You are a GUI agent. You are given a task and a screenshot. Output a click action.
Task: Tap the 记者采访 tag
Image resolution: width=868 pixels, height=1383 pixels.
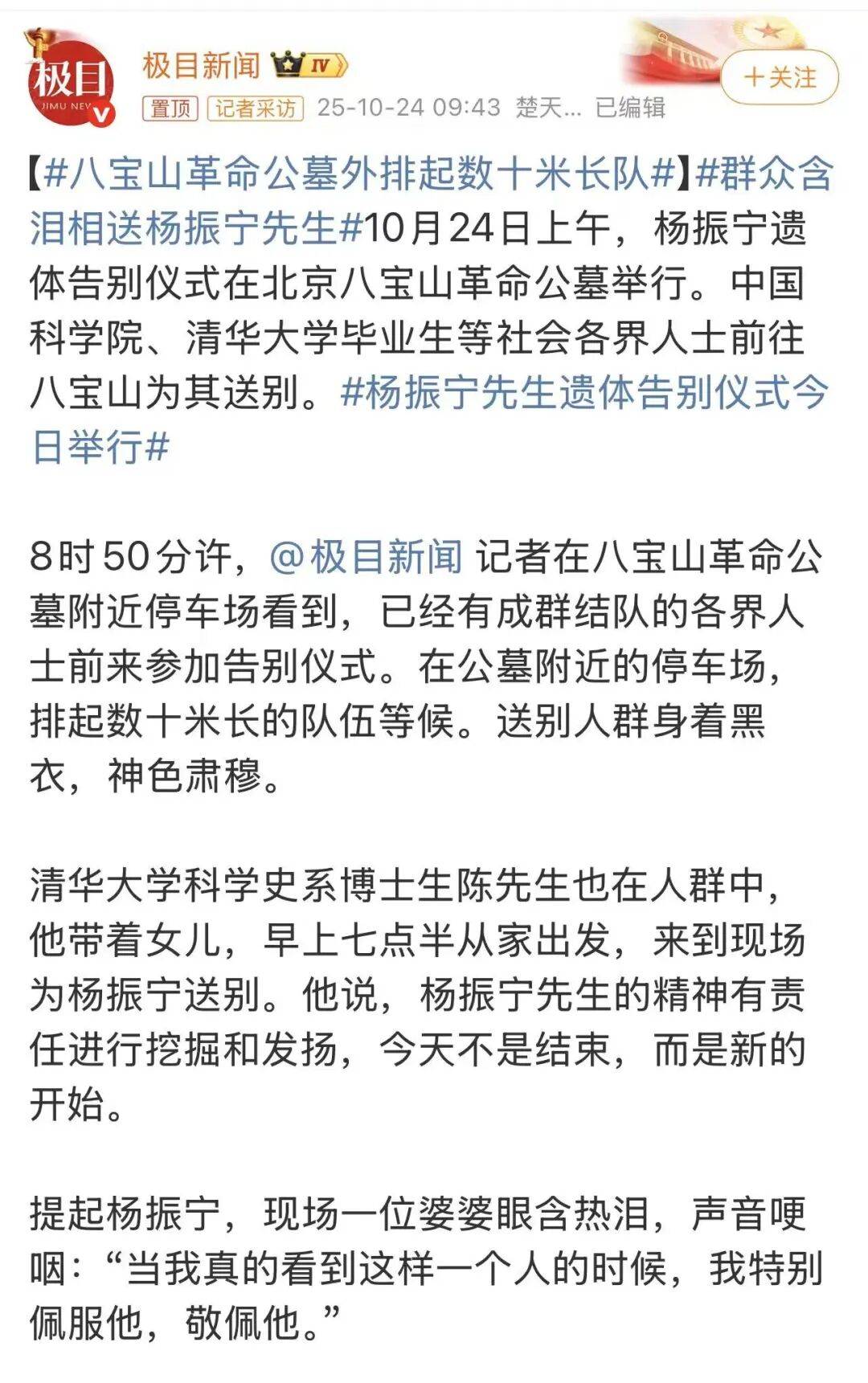point(255,108)
